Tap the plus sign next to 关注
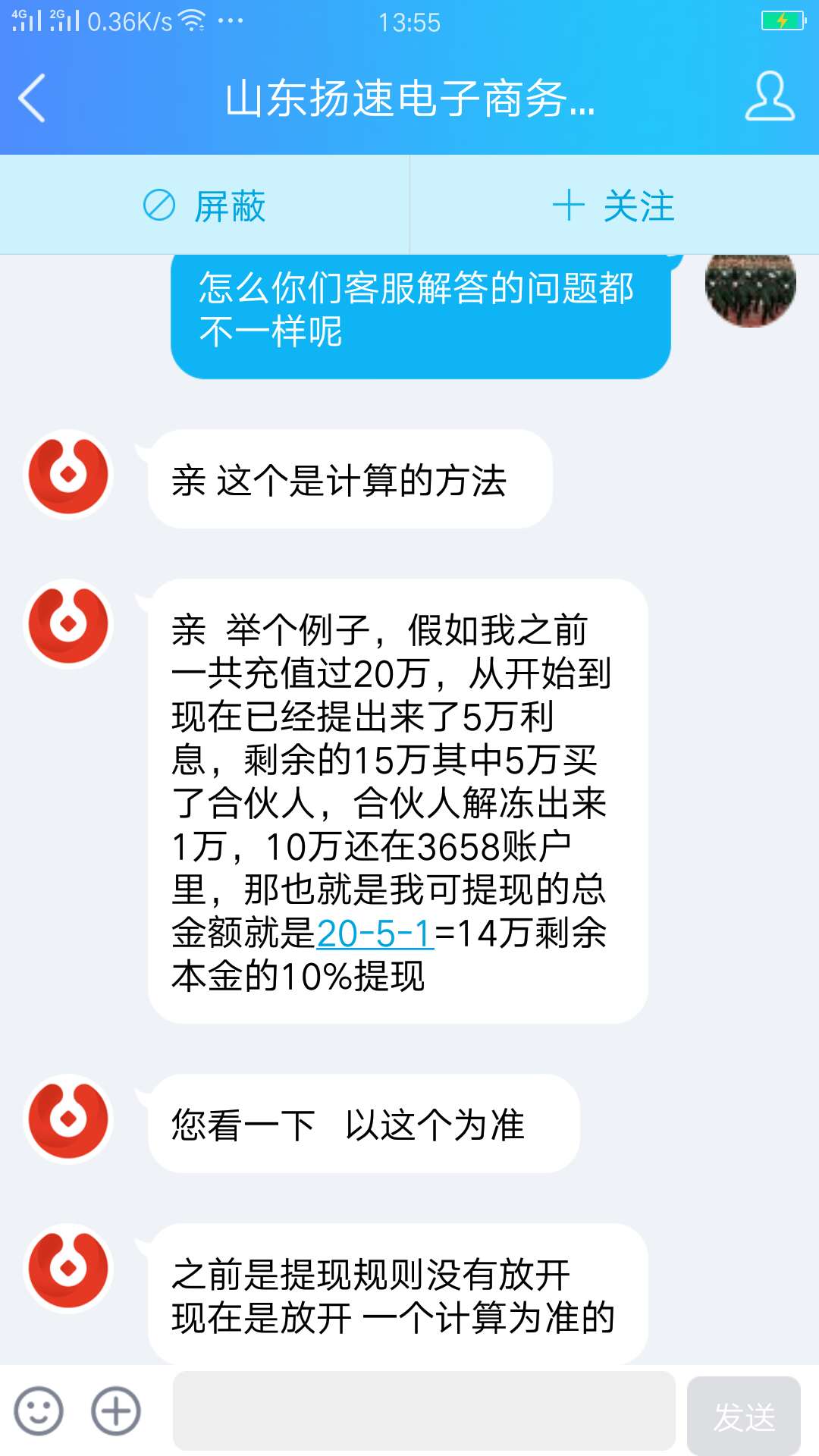Viewport: 819px width, 1456px height. 570,206
